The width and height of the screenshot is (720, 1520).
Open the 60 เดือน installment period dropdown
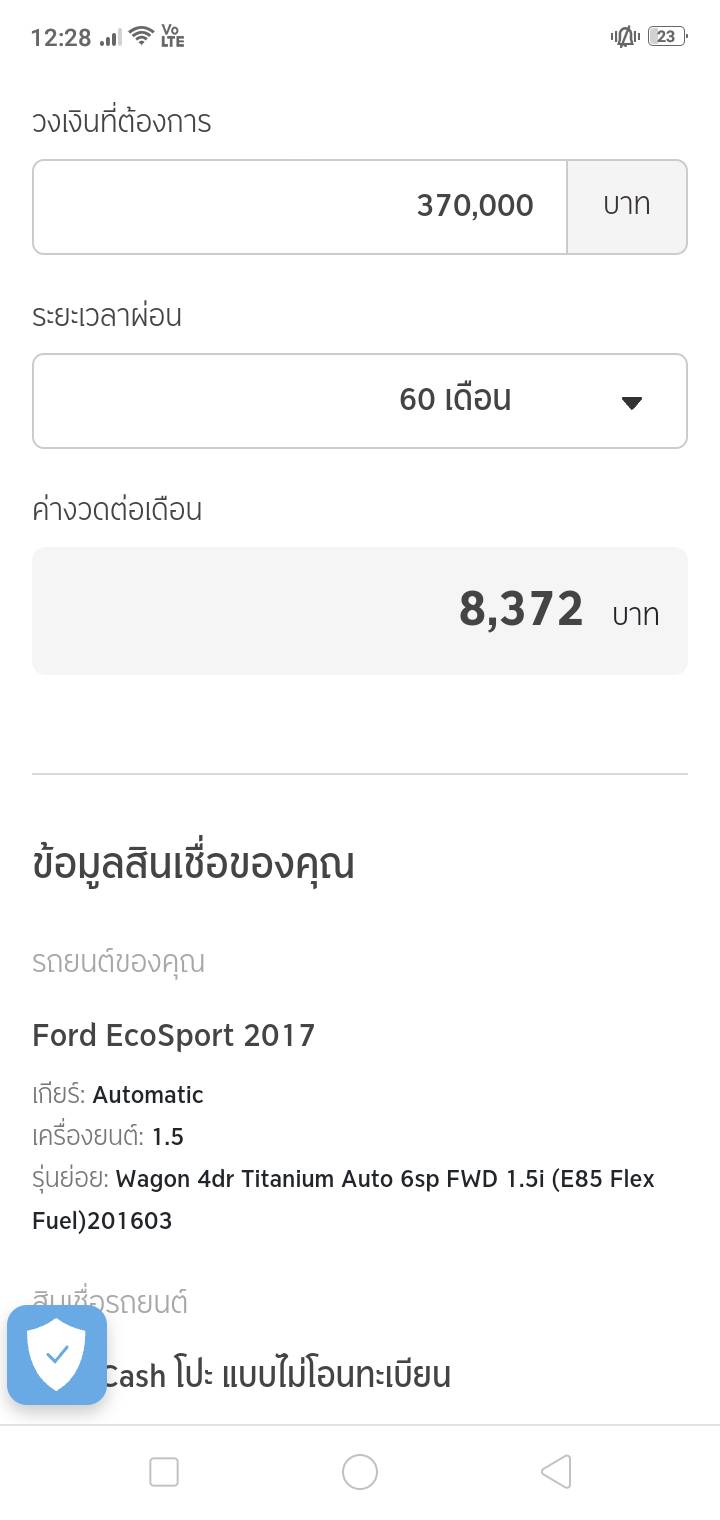click(360, 401)
